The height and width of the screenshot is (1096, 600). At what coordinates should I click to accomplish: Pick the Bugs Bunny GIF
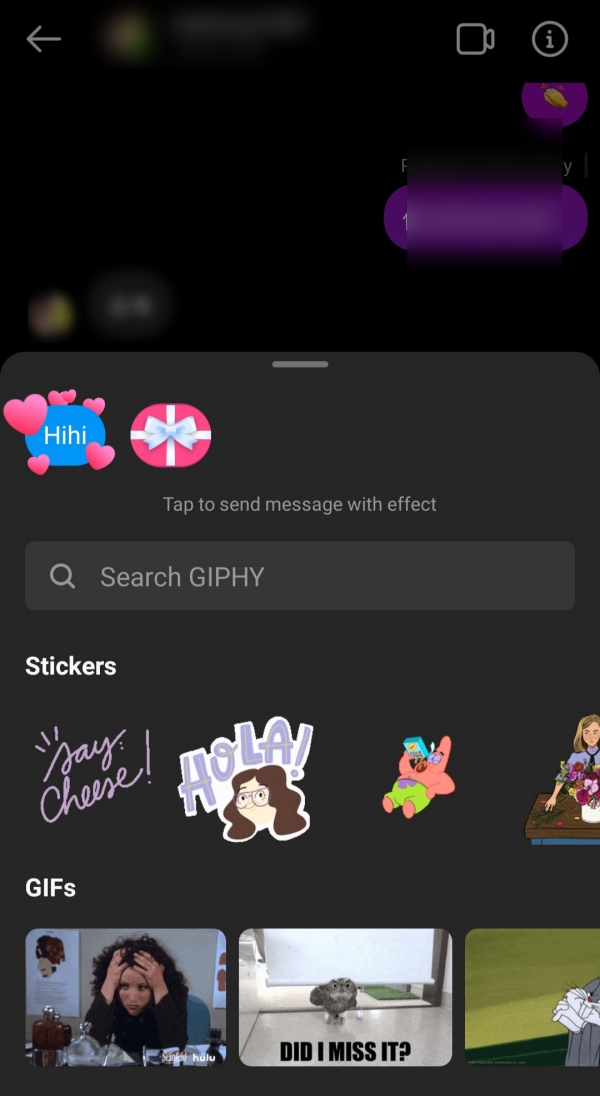(532, 996)
